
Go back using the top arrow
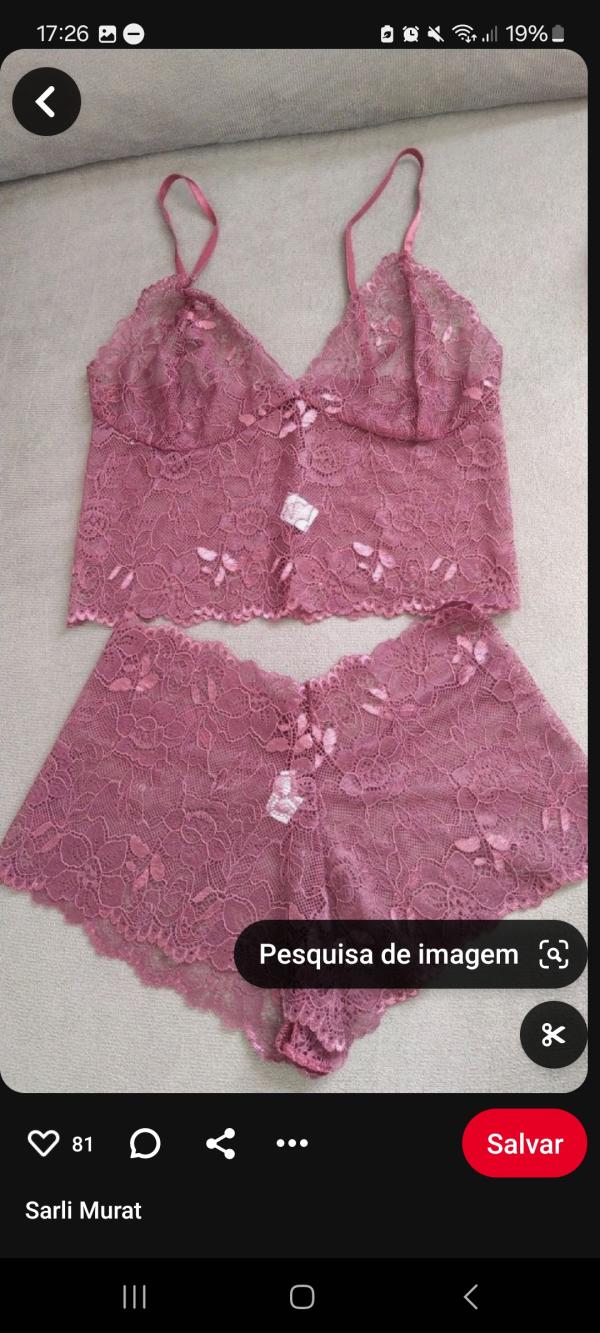point(46,101)
